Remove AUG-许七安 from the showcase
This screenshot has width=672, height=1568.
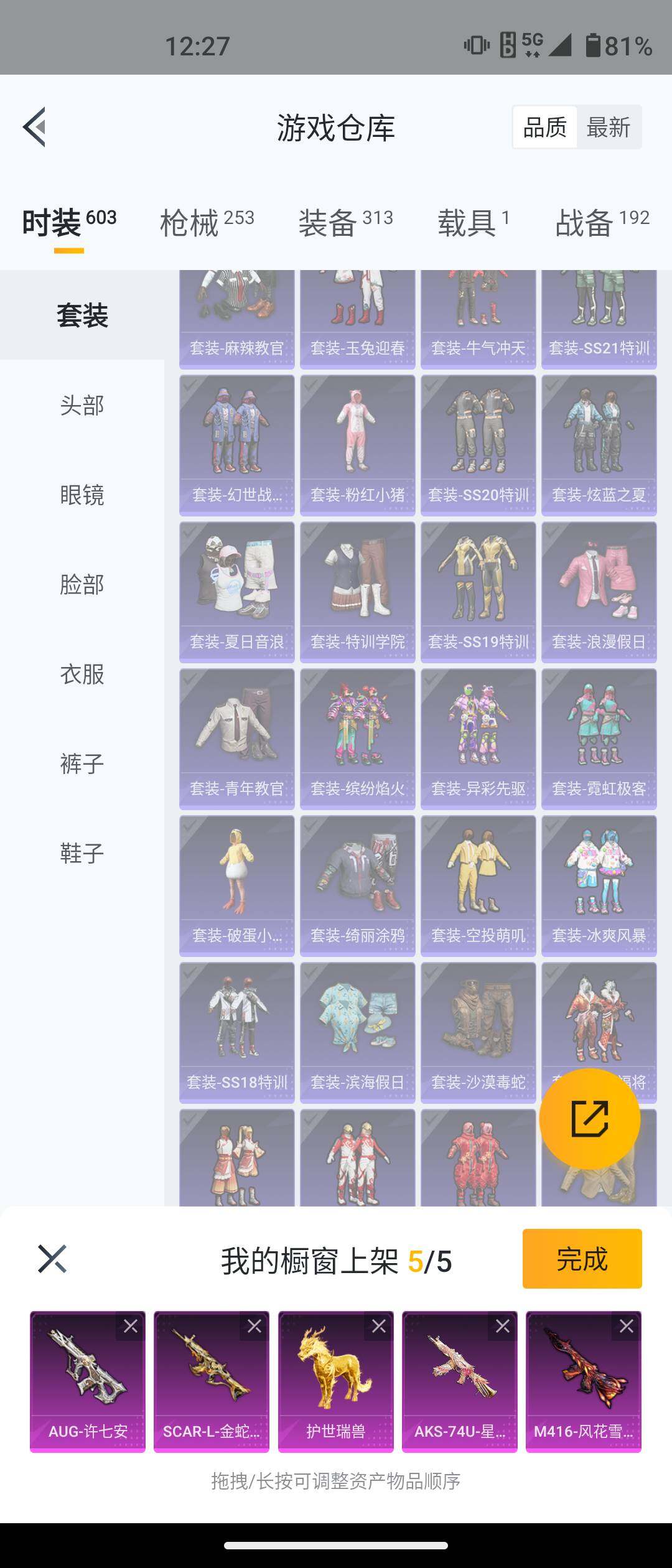131,1326
